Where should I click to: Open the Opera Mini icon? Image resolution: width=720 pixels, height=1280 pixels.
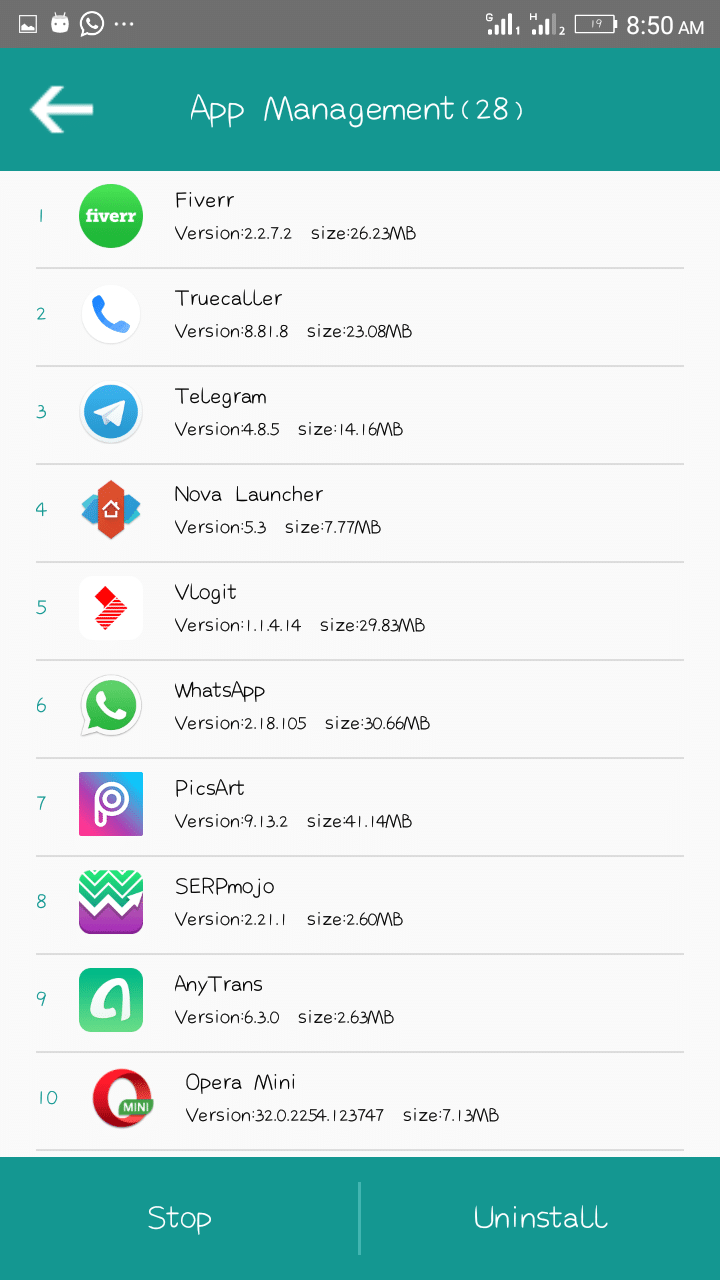122,1097
